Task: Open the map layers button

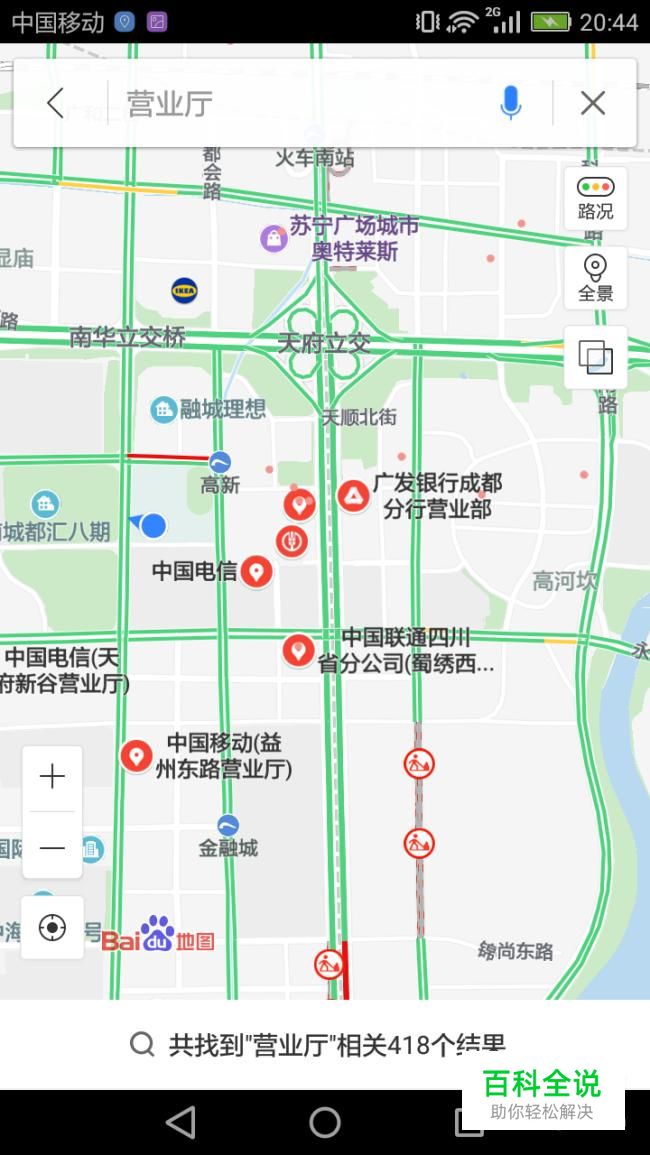Action: tap(595, 357)
